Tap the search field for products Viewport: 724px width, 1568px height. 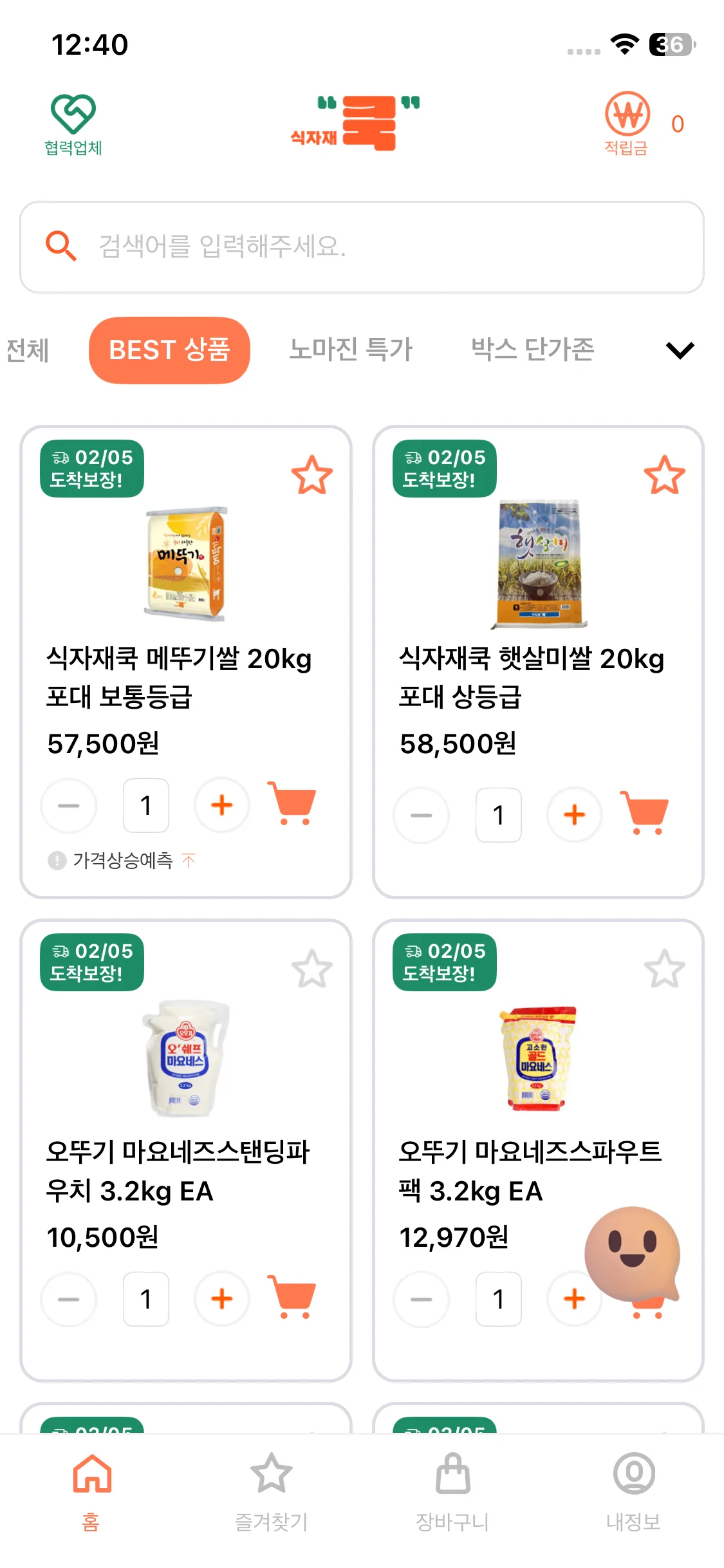(x=362, y=247)
